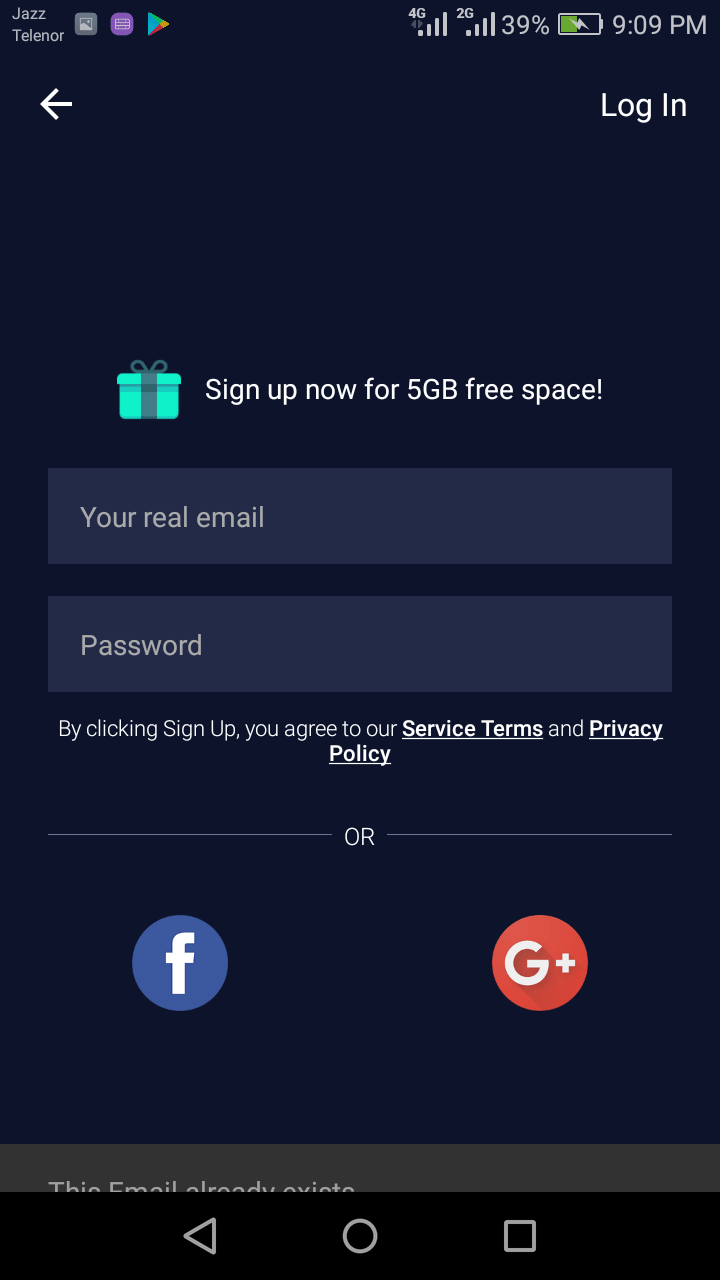This screenshot has width=720, height=1280.
Task: Tap the purple app notification icon
Action: (121, 23)
